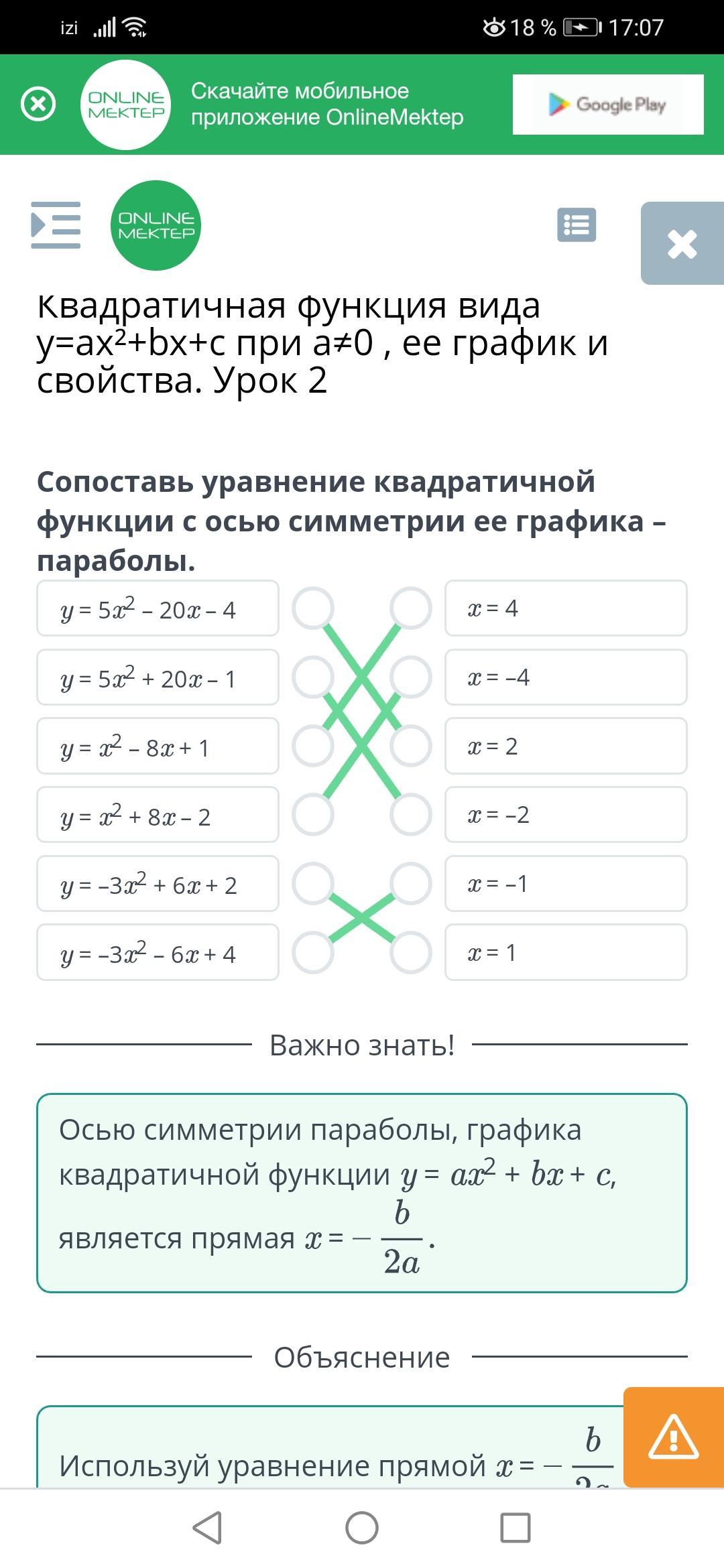Select equation y = x² + 8x – 2
The height and width of the screenshot is (1568, 724).
pos(158,815)
